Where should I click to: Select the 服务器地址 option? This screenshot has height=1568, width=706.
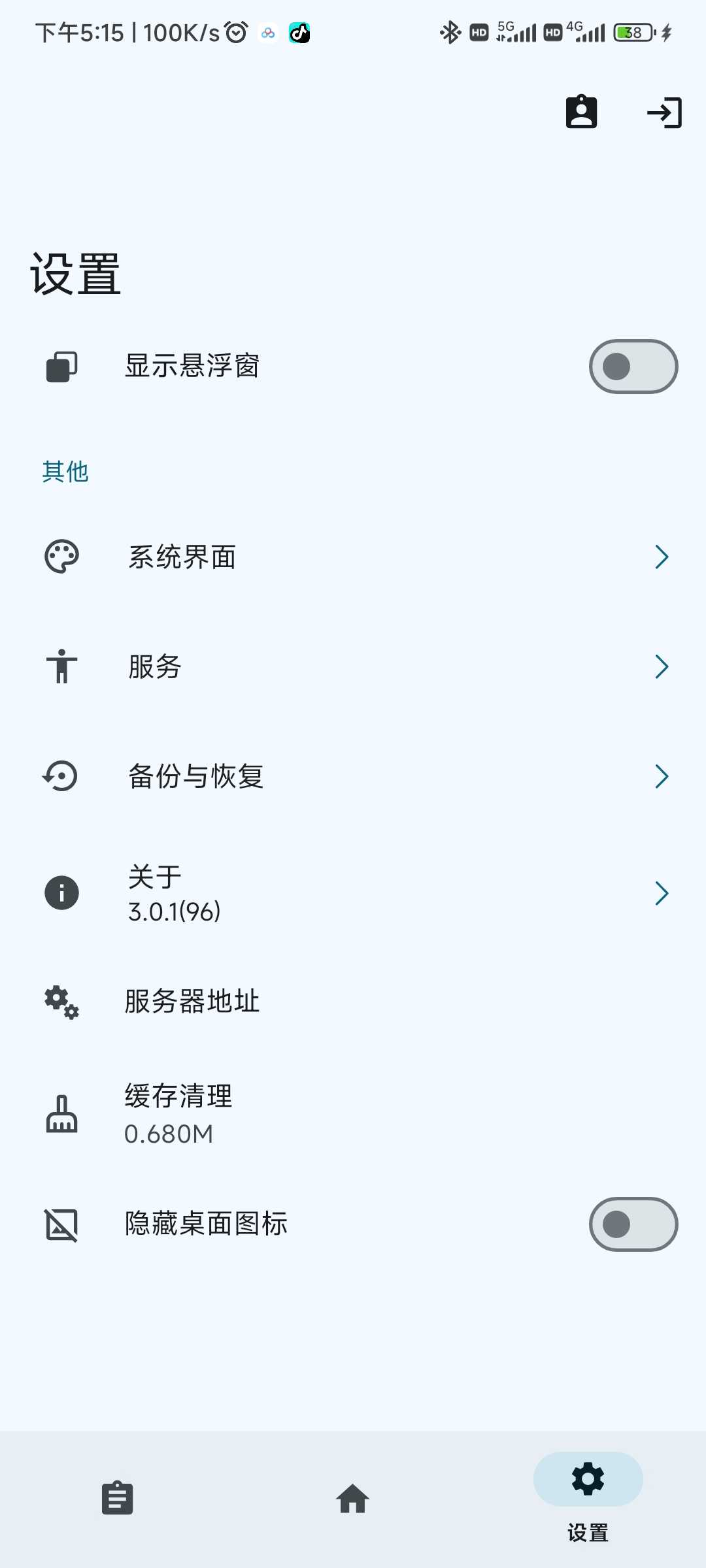click(x=353, y=1002)
